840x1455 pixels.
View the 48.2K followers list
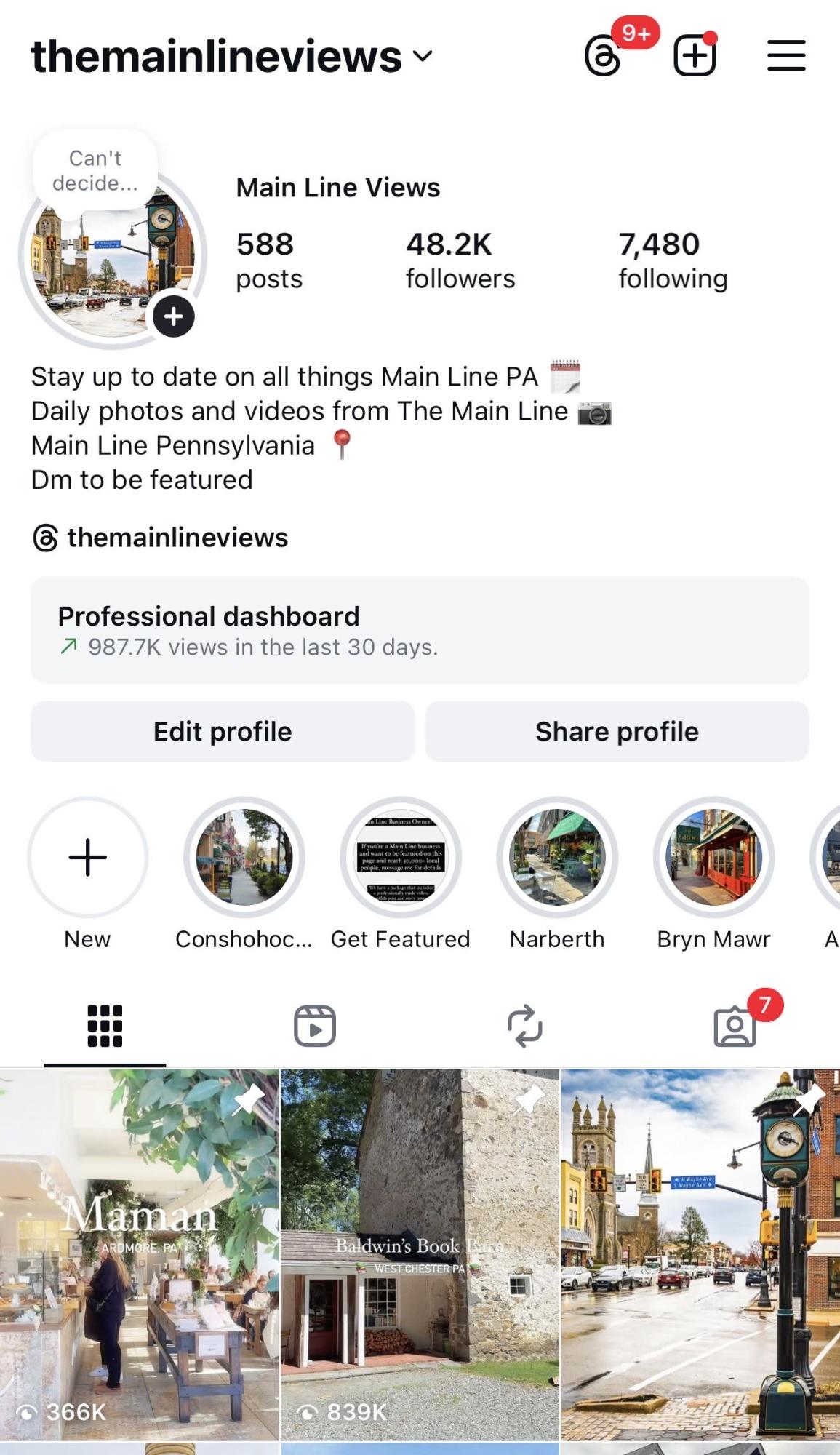460,260
